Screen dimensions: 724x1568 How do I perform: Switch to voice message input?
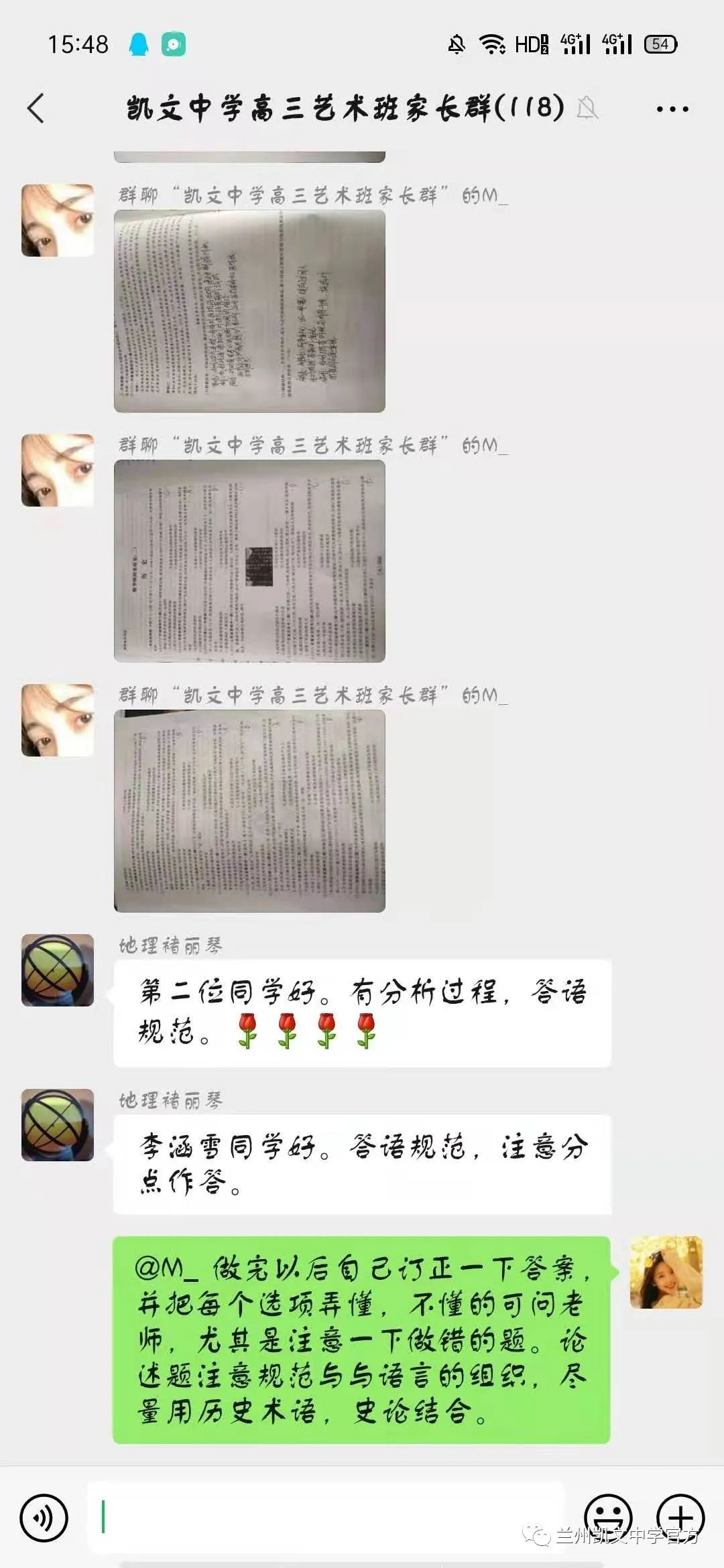pos(44,1518)
